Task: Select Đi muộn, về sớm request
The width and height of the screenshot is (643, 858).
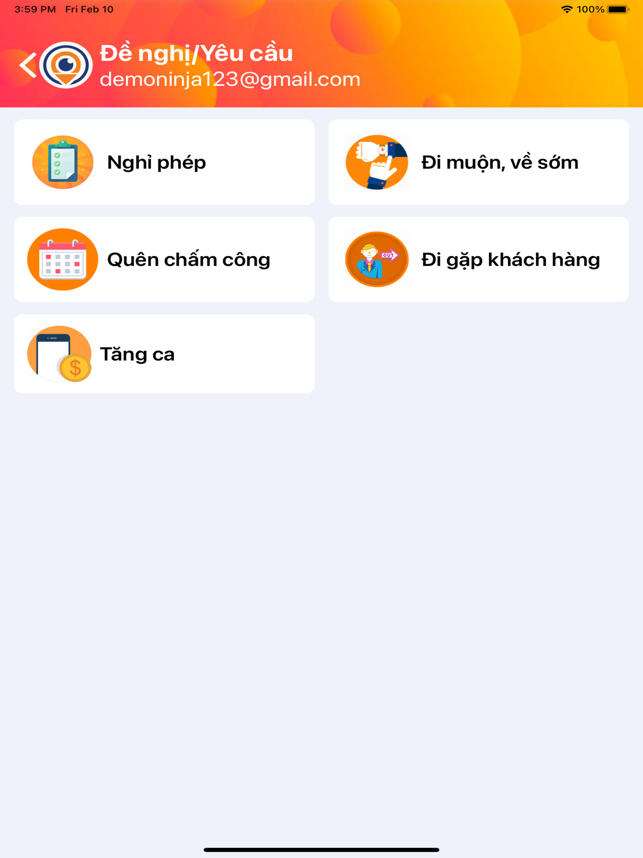Action: (478, 163)
